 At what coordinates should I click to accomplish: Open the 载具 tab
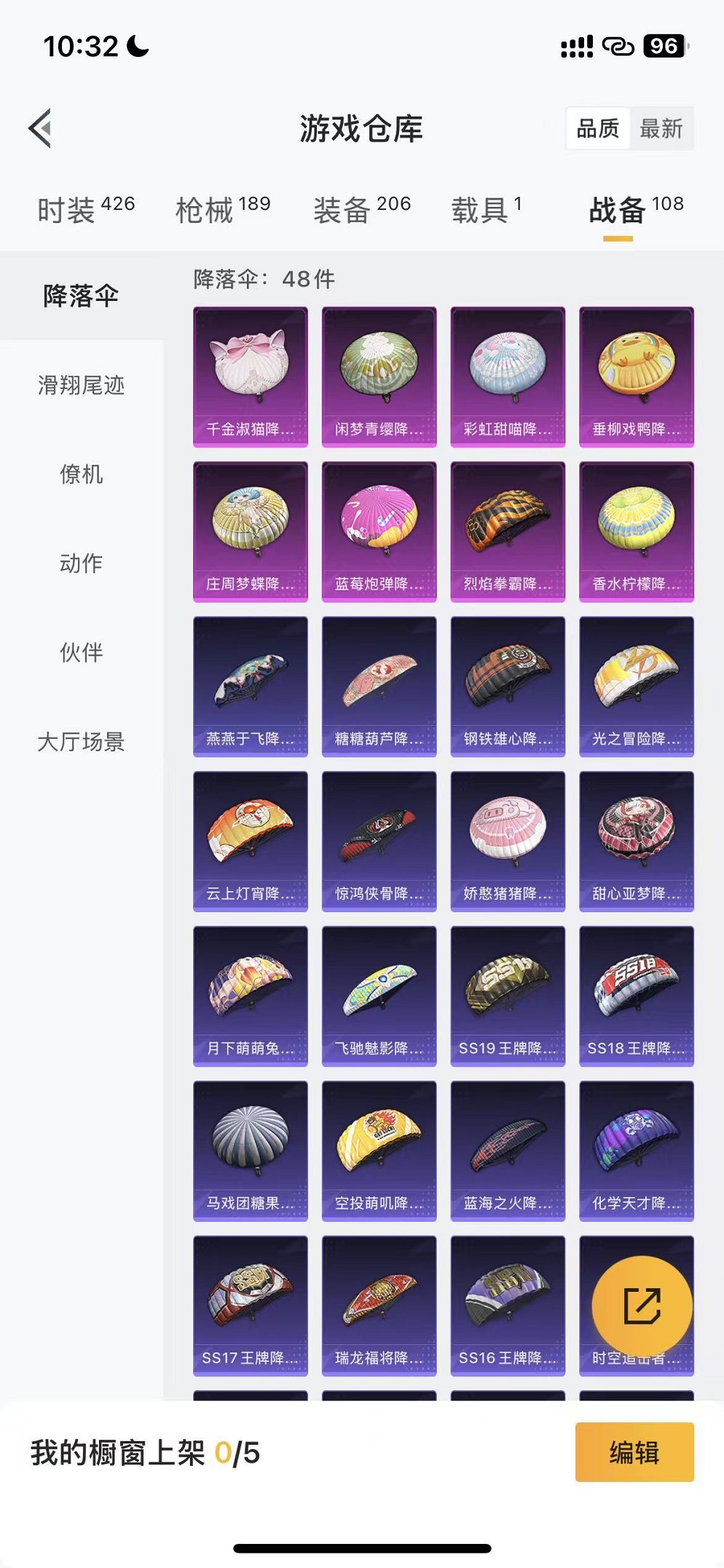(486, 210)
